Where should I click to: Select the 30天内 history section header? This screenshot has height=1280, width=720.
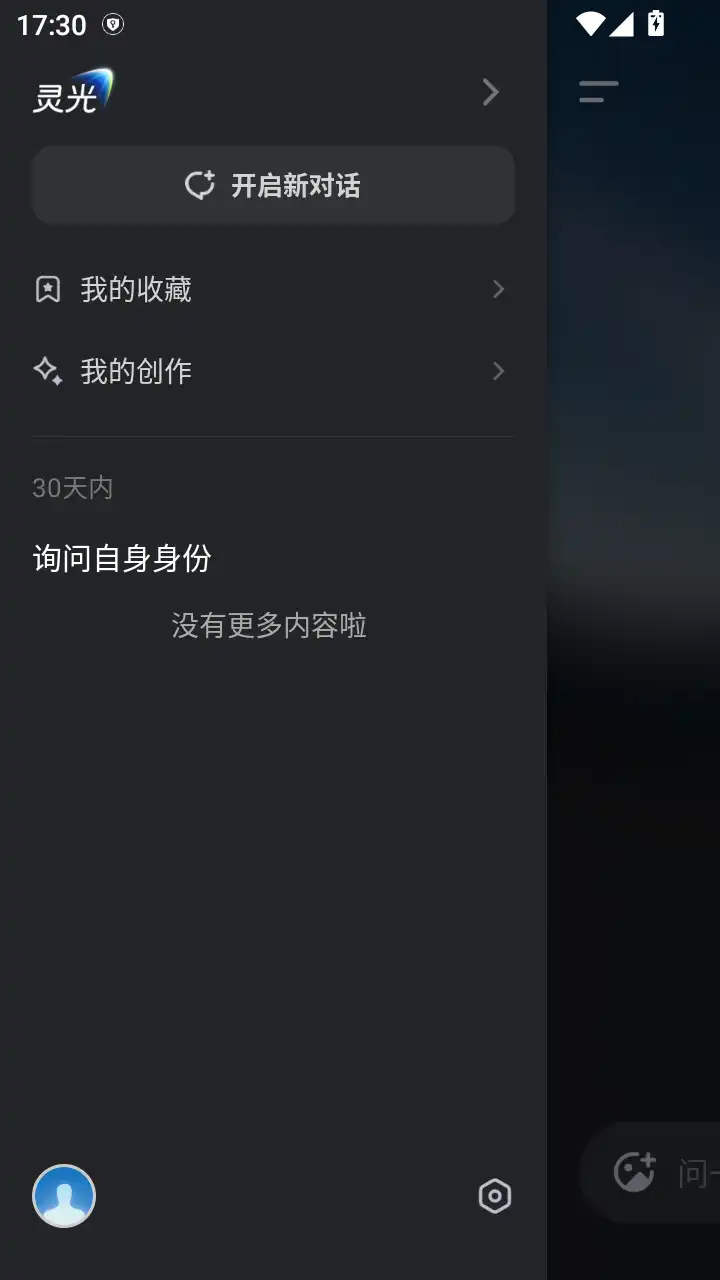pos(72,487)
